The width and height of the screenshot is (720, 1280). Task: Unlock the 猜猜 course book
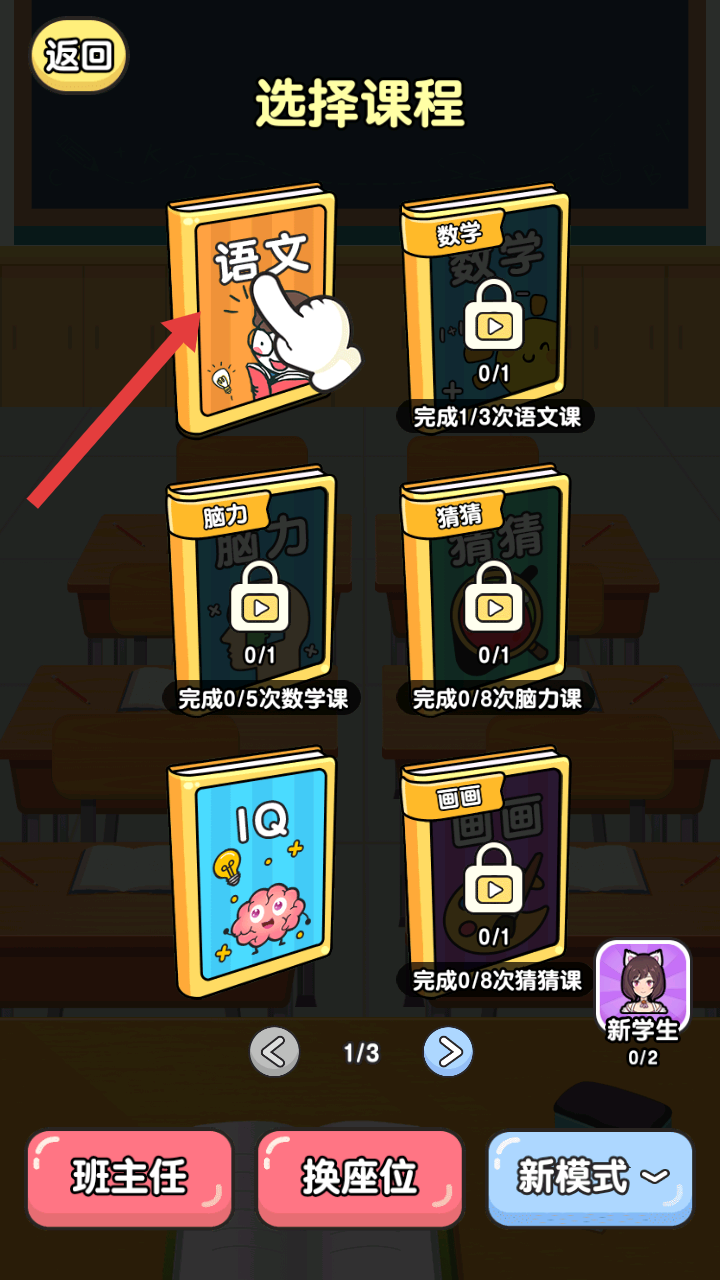(x=486, y=581)
